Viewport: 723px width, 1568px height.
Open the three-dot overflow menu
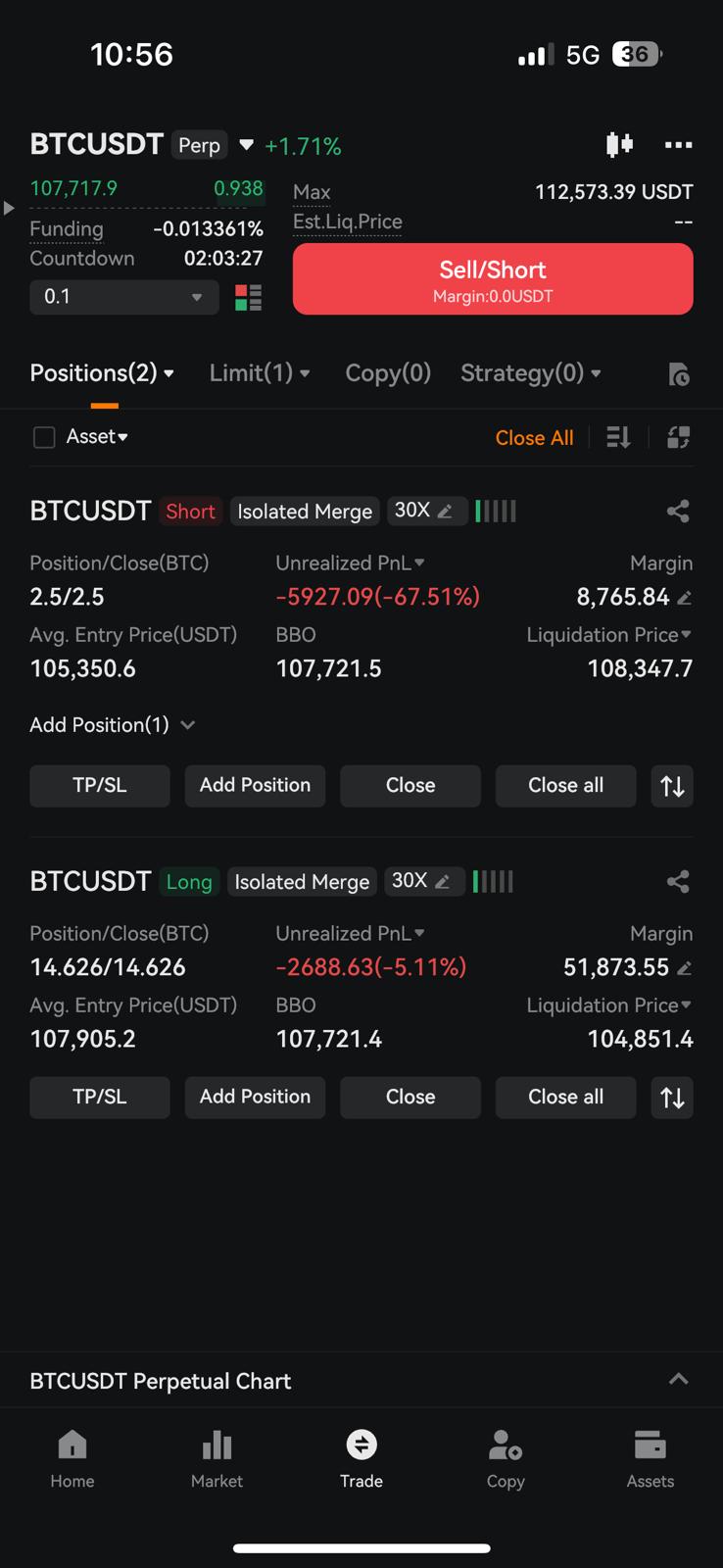pos(678,145)
